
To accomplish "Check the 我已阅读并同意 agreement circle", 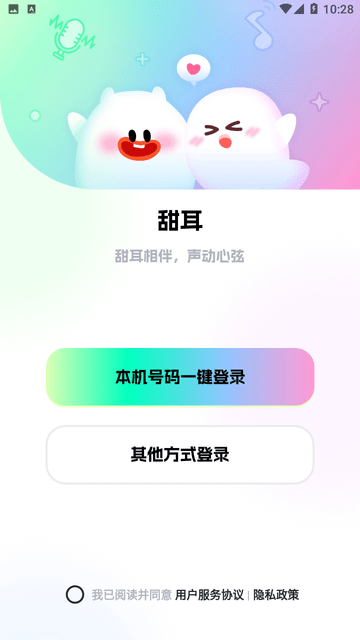I will pyautogui.click(x=75, y=595).
